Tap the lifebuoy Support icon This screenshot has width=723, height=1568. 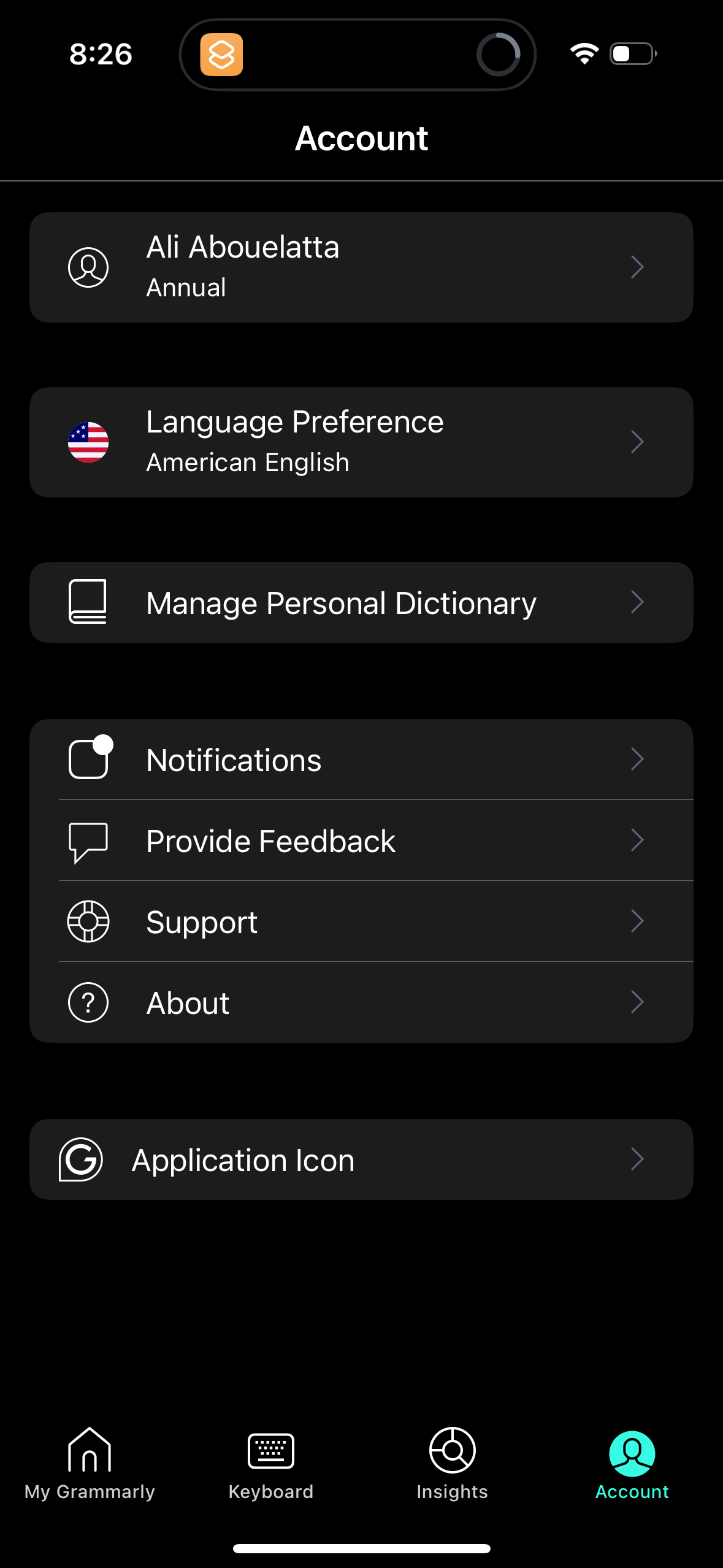[x=88, y=921]
